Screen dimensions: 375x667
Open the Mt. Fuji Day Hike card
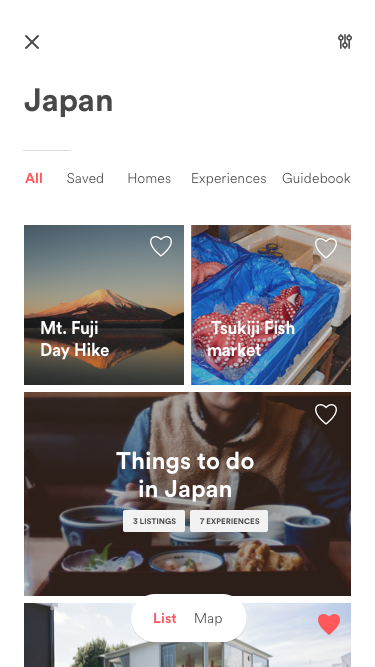(104, 305)
